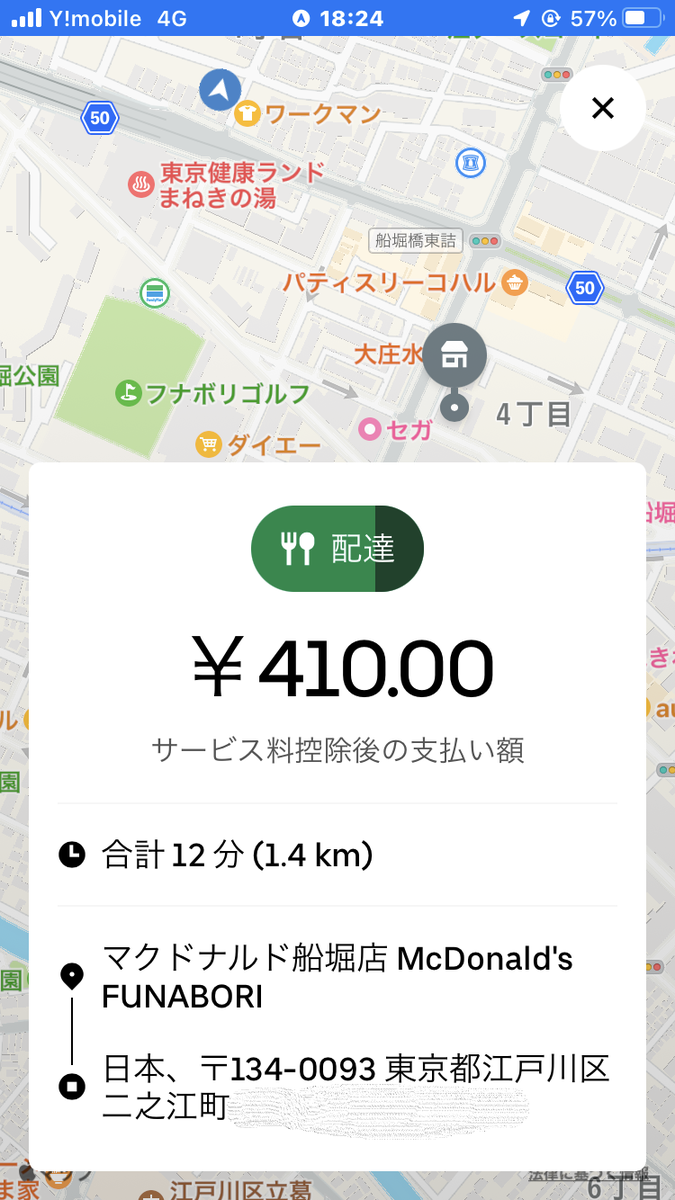Dismiss the delivery request with the X button

coord(602,108)
